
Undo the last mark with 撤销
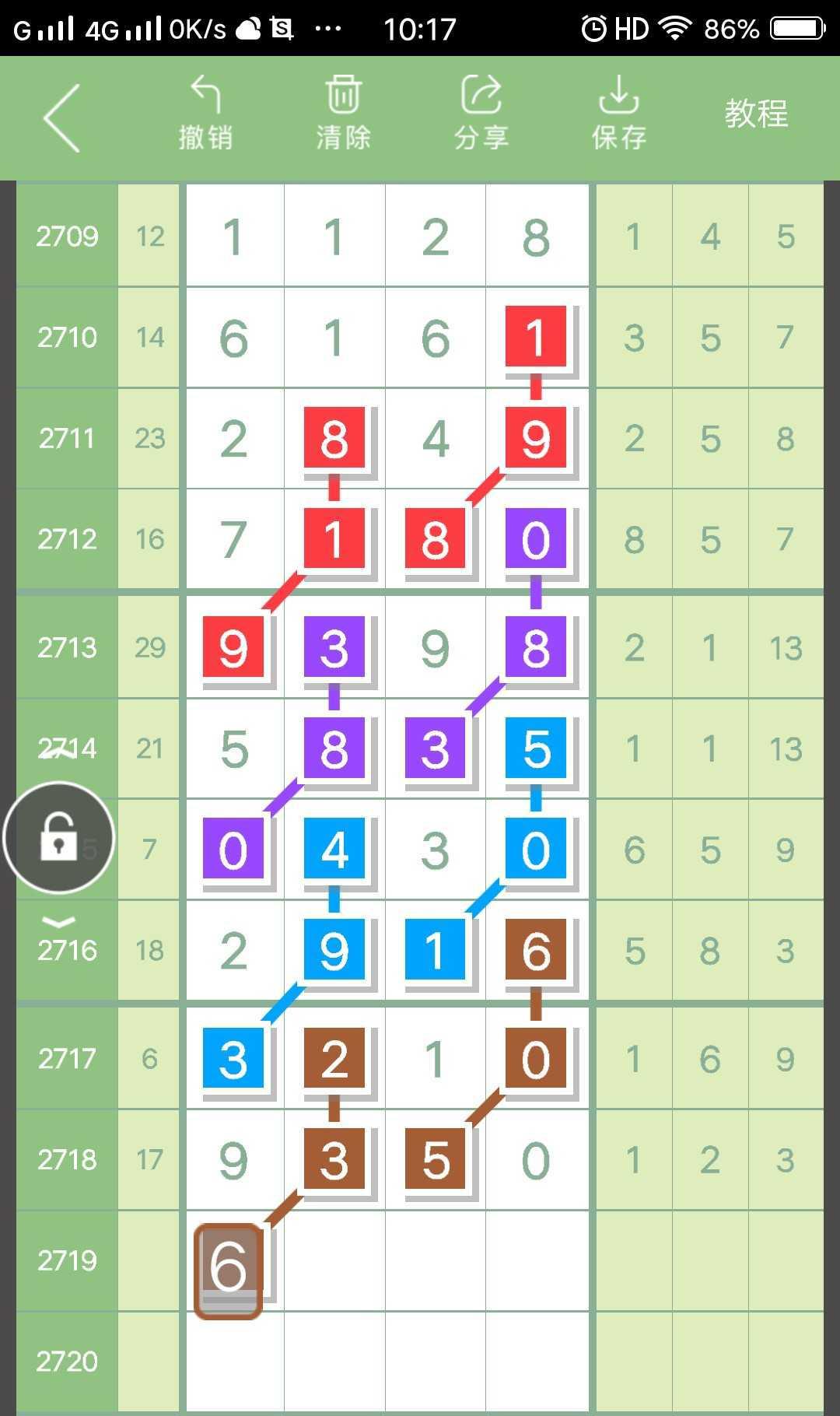[x=205, y=114]
